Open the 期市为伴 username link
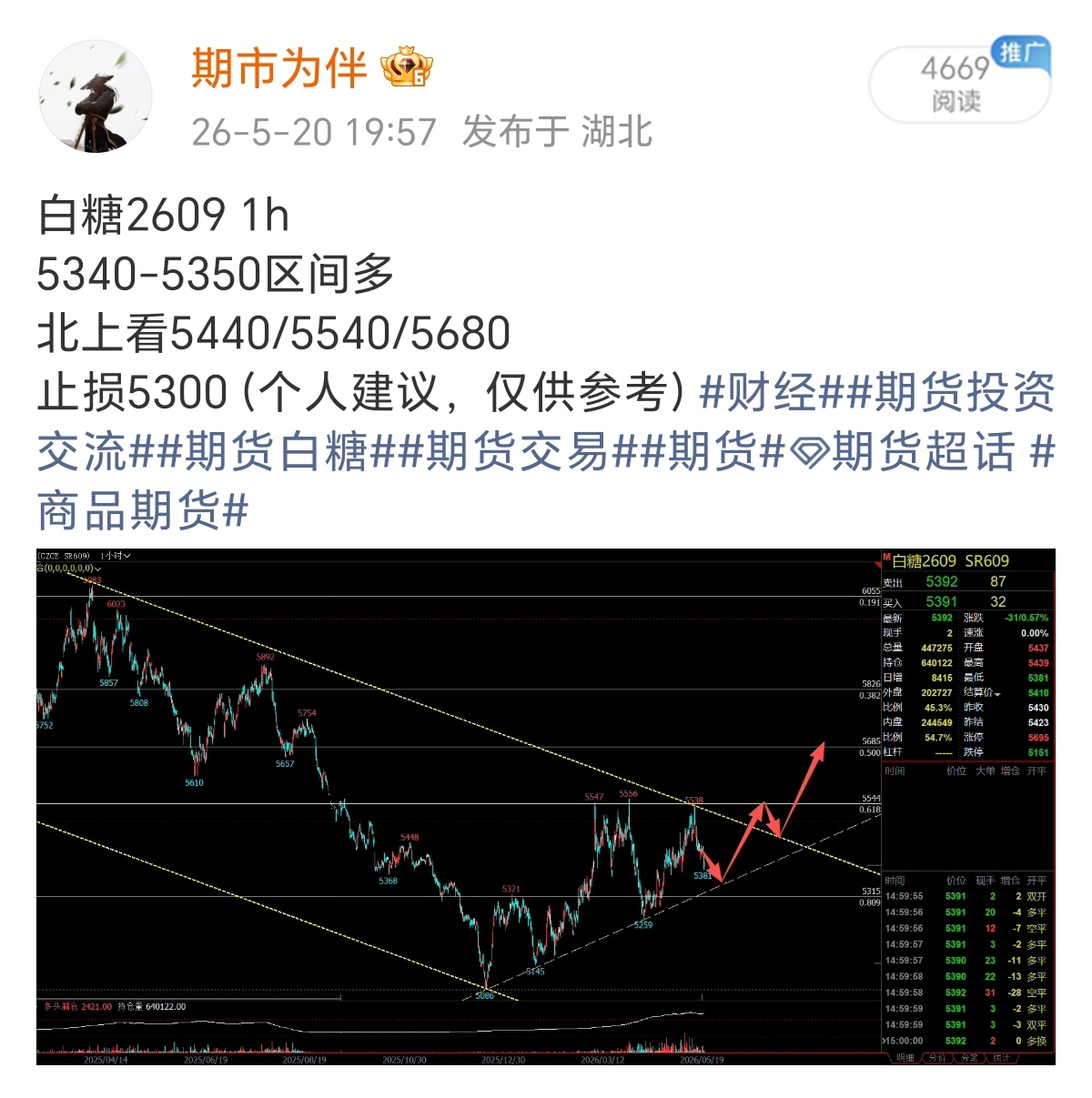1092x1098 pixels. [x=278, y=69]
